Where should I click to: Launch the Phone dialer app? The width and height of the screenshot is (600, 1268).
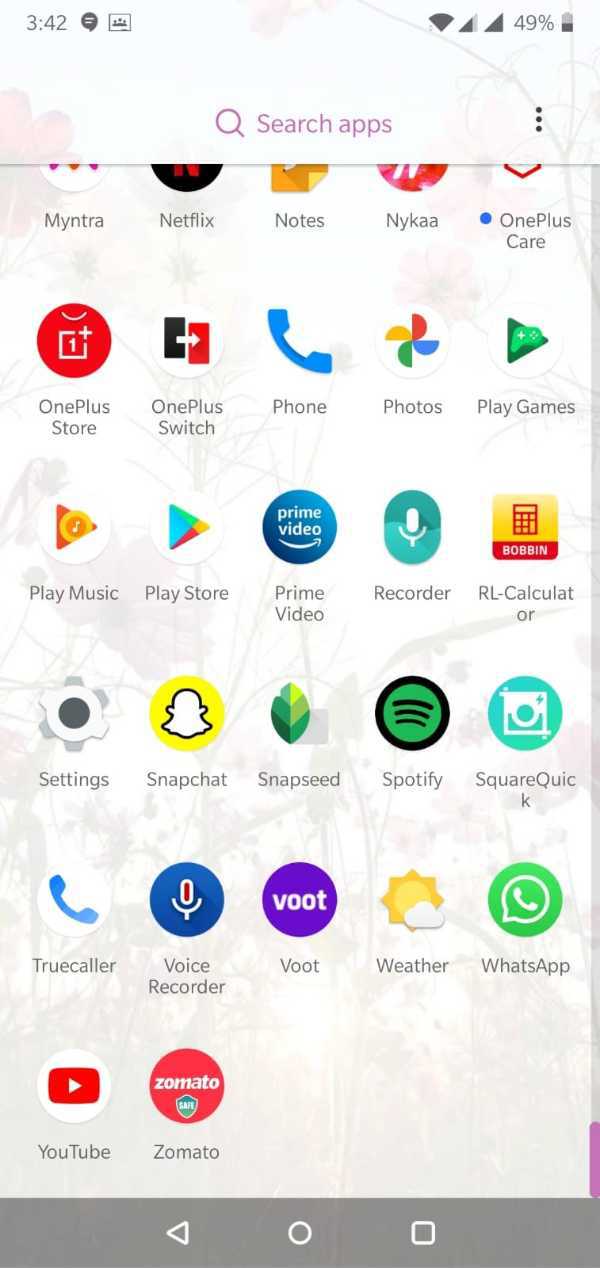click(x=300, y=342)
